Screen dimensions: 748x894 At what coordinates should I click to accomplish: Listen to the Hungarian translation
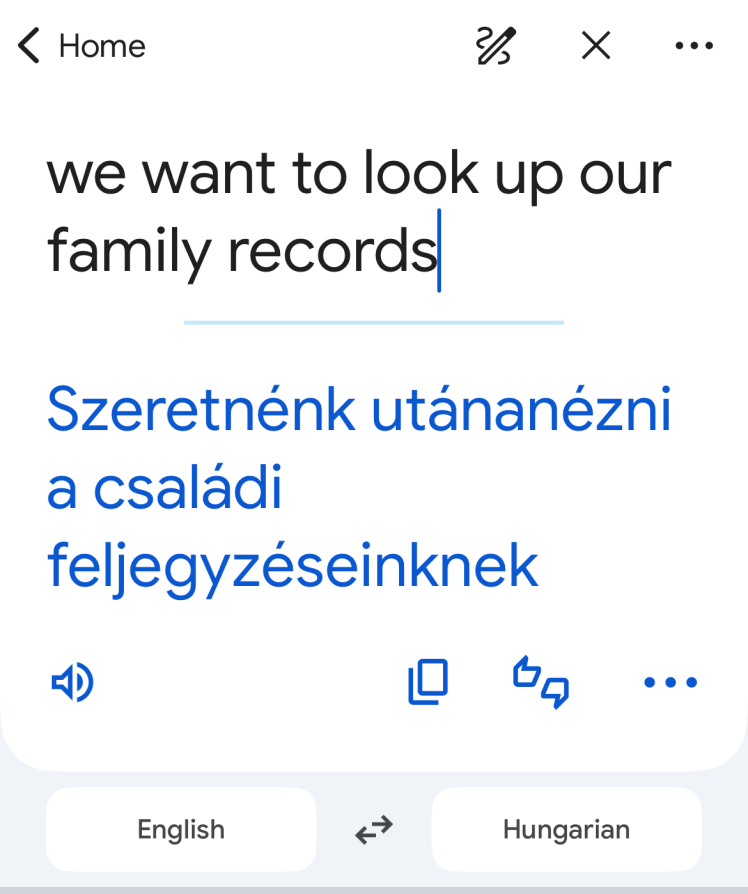pos(73,683)
